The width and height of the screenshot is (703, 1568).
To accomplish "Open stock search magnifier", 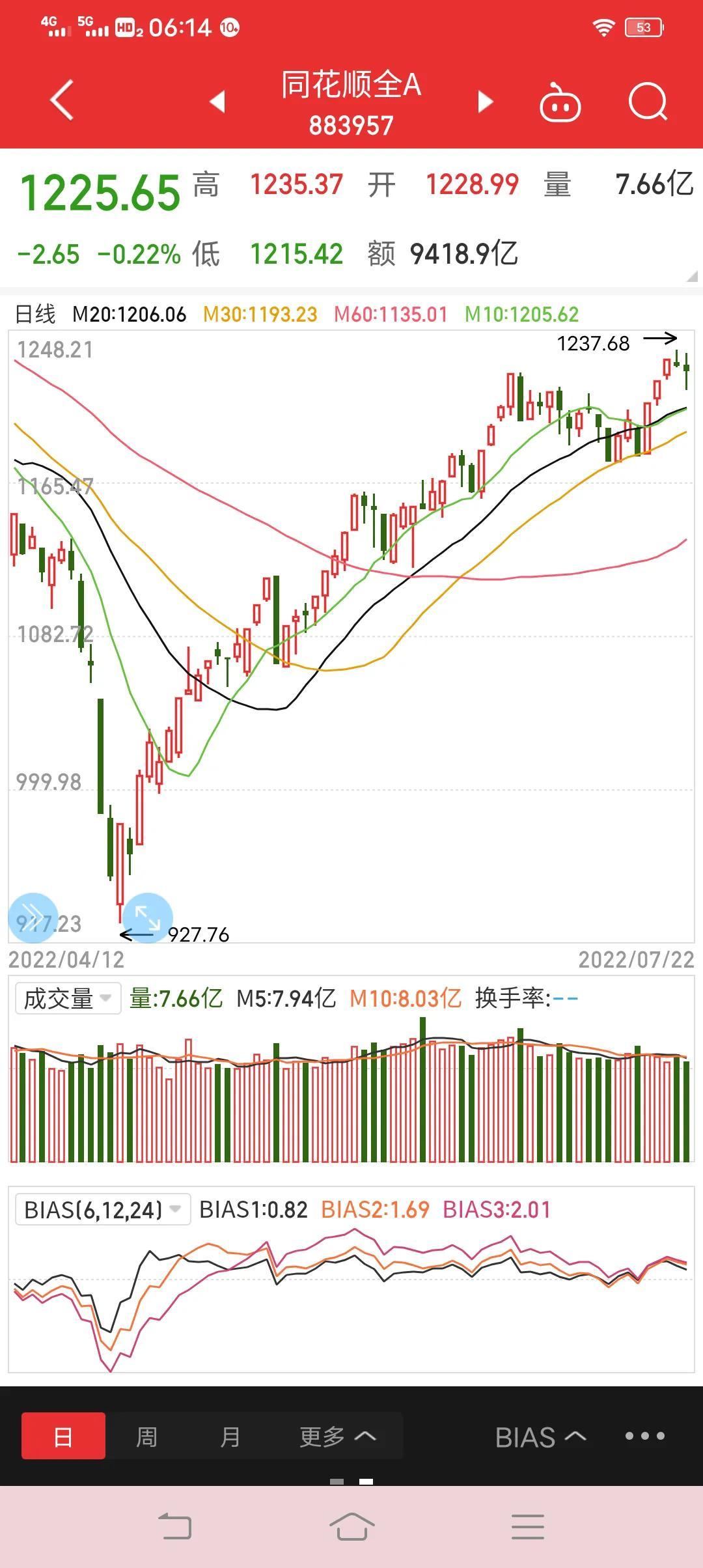I will [648, 102].
